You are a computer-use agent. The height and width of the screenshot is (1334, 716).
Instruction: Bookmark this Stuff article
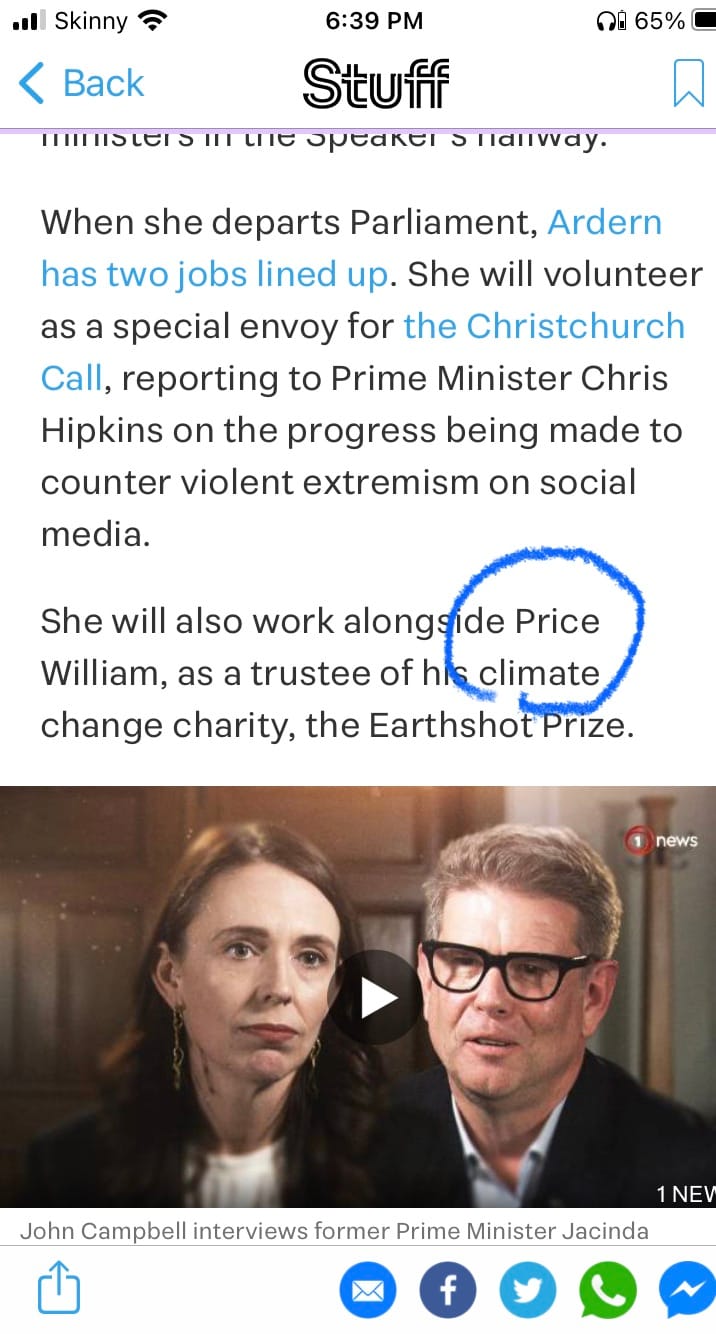(688, 83)
